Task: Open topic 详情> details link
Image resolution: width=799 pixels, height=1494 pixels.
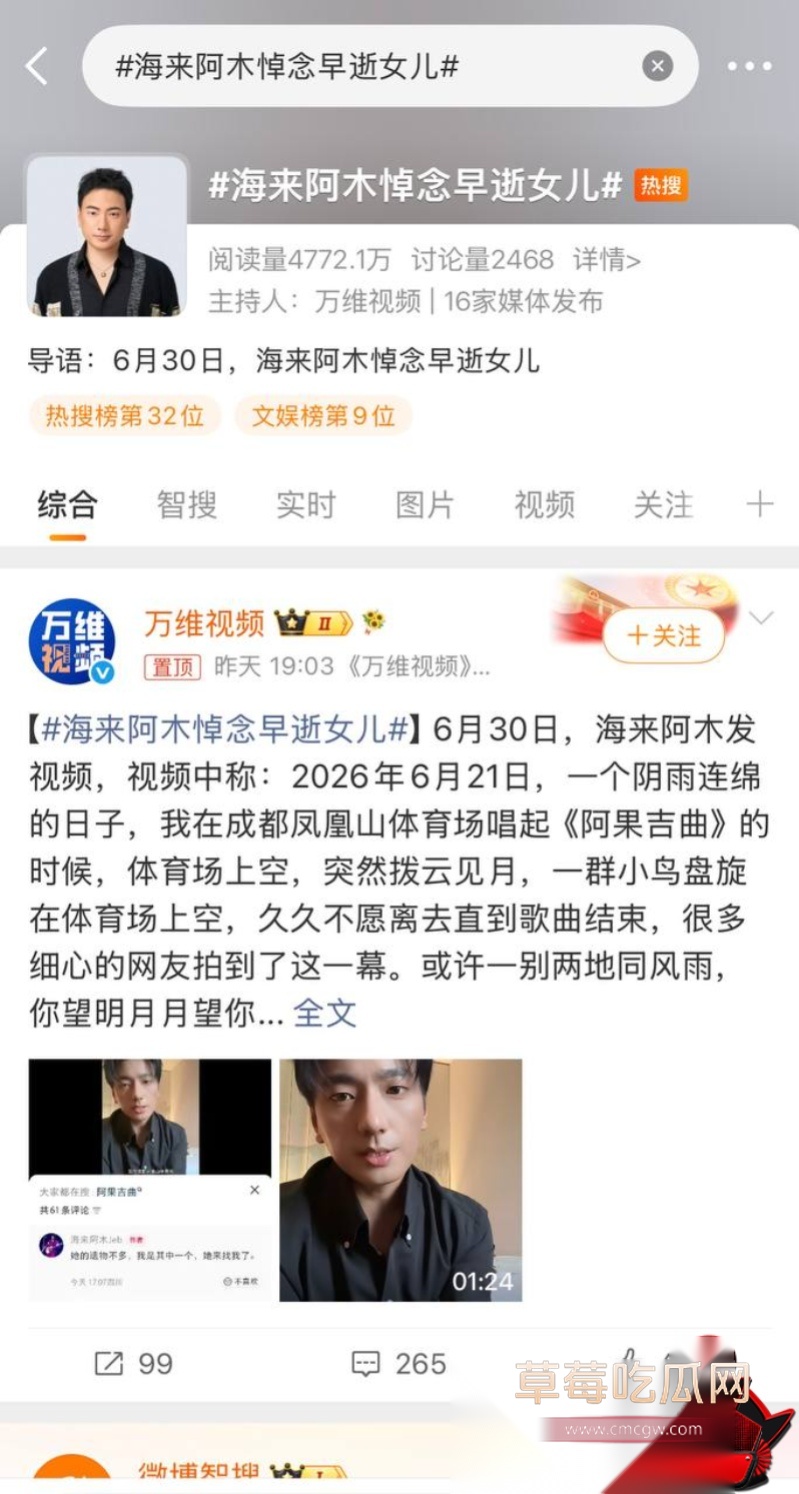Action: (x=607, y=260)
